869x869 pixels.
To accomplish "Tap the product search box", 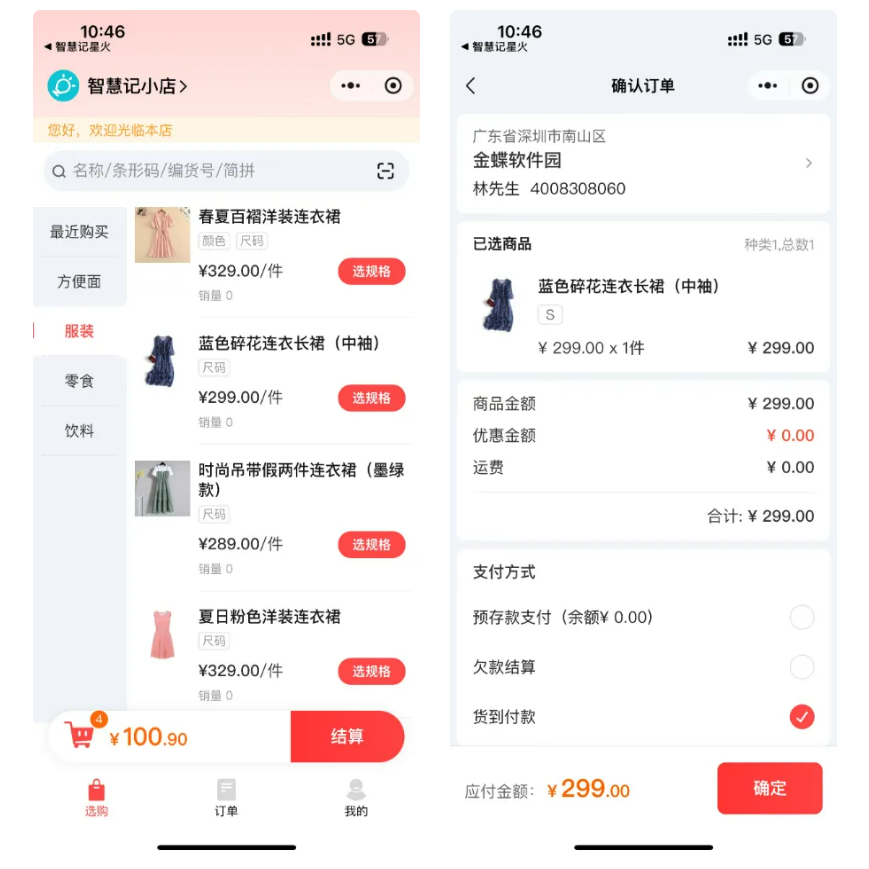I will (210, 171).
